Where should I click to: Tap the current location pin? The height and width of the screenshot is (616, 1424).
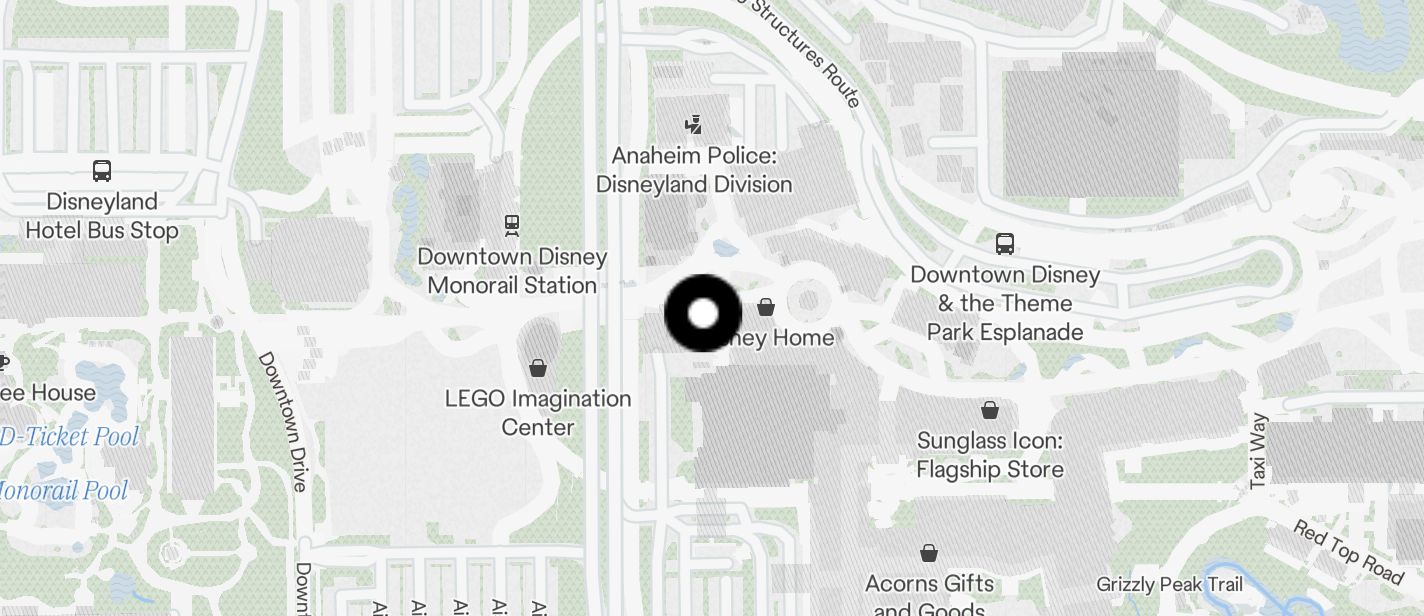coord(703,313)
